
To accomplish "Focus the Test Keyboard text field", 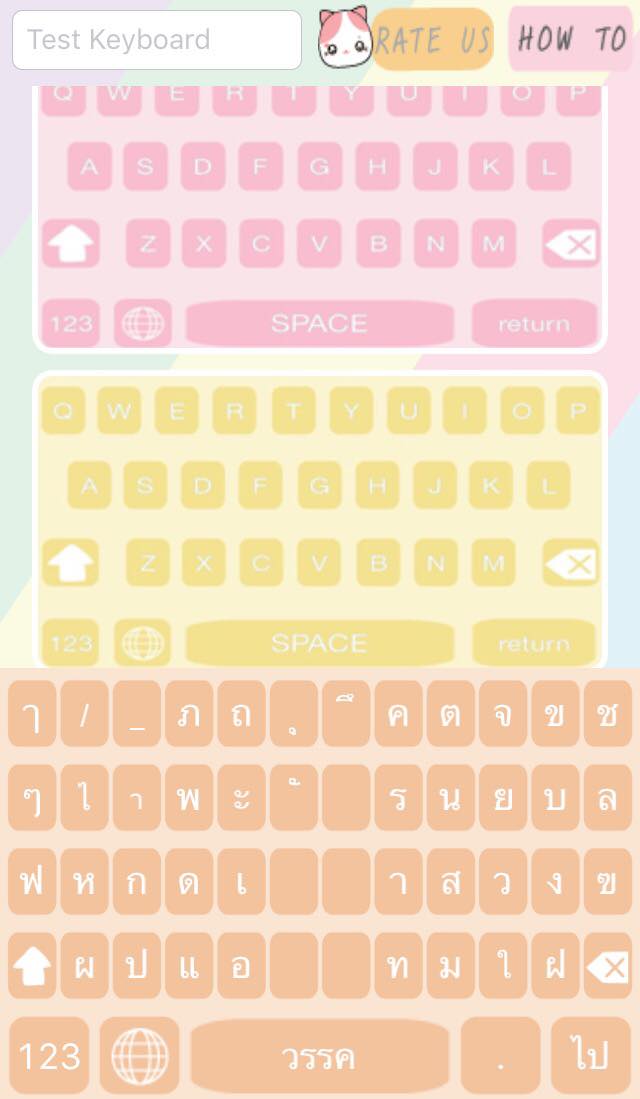I will coord(156,40).
